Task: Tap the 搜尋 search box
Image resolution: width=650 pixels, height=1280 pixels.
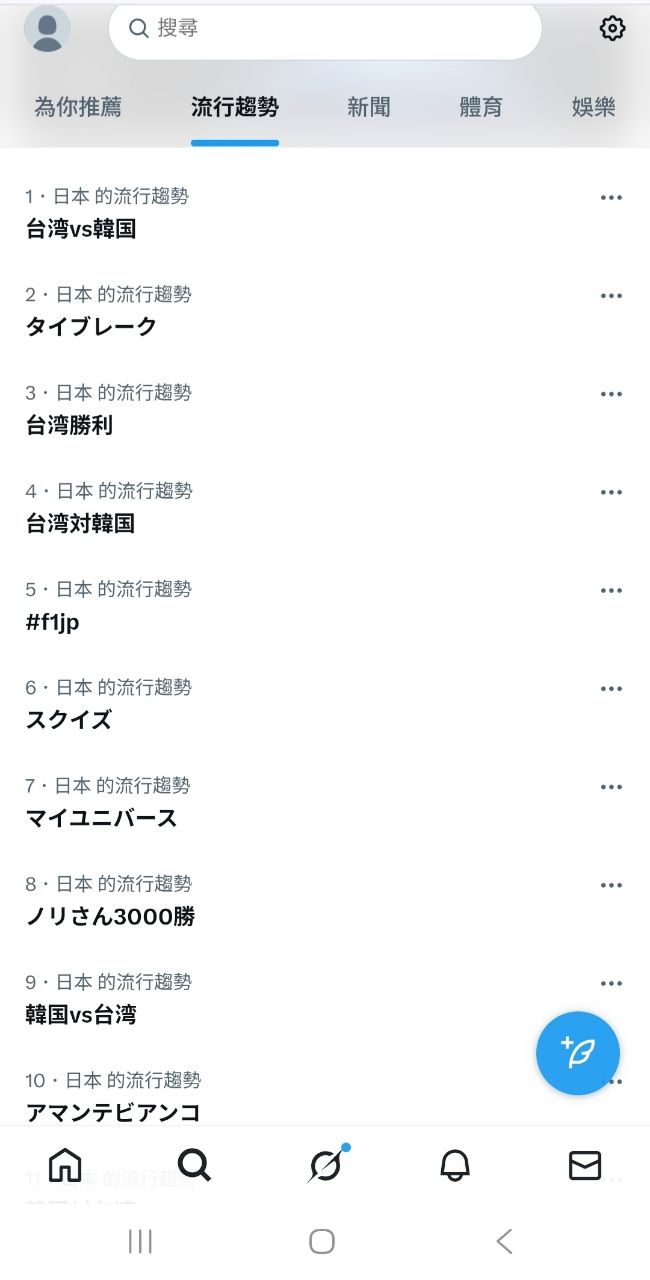Action: (324, 29)
